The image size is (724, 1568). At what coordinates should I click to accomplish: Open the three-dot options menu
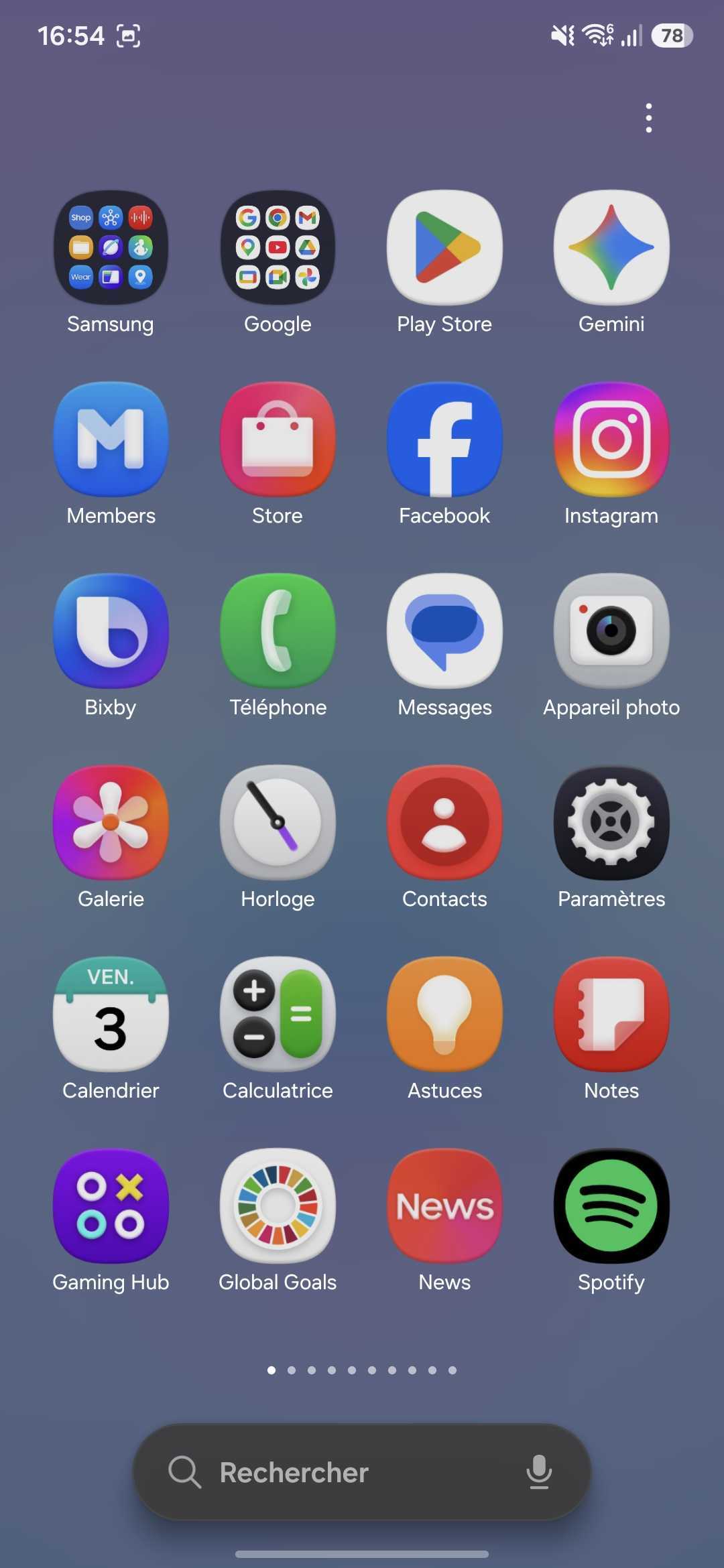(648, 118)
